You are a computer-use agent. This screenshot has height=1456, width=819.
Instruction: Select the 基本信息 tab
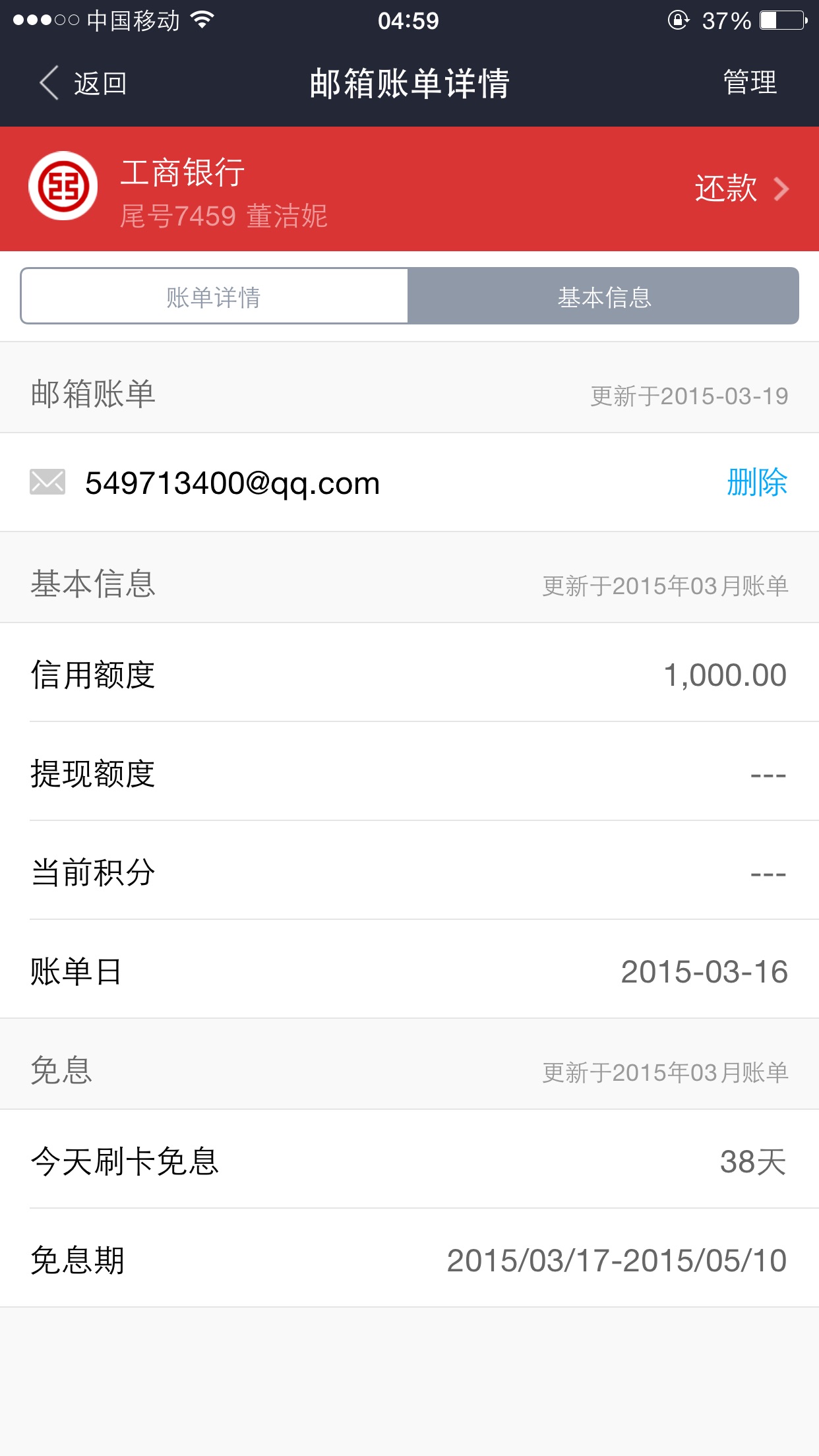(x=603, y=297)
